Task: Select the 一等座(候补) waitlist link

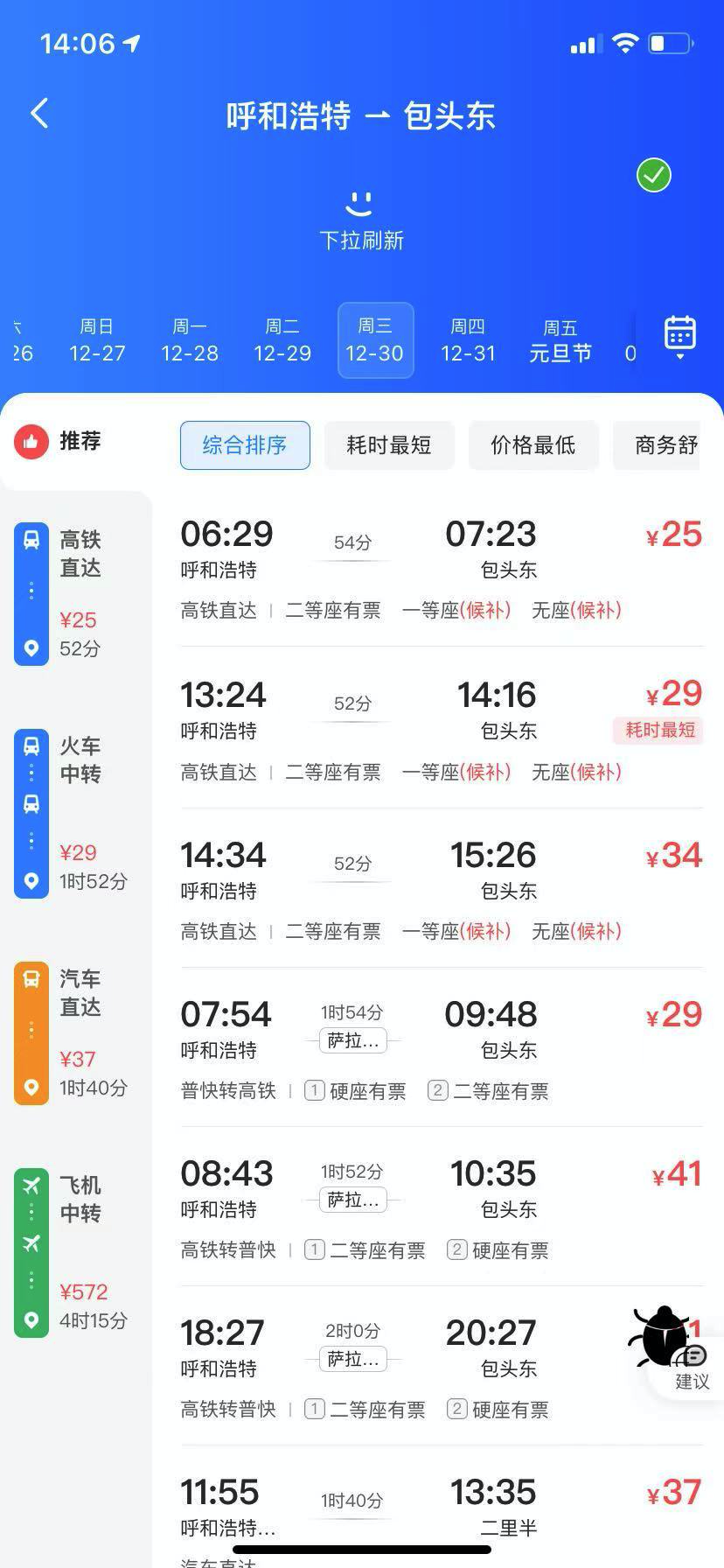Action: coord(457,610)
